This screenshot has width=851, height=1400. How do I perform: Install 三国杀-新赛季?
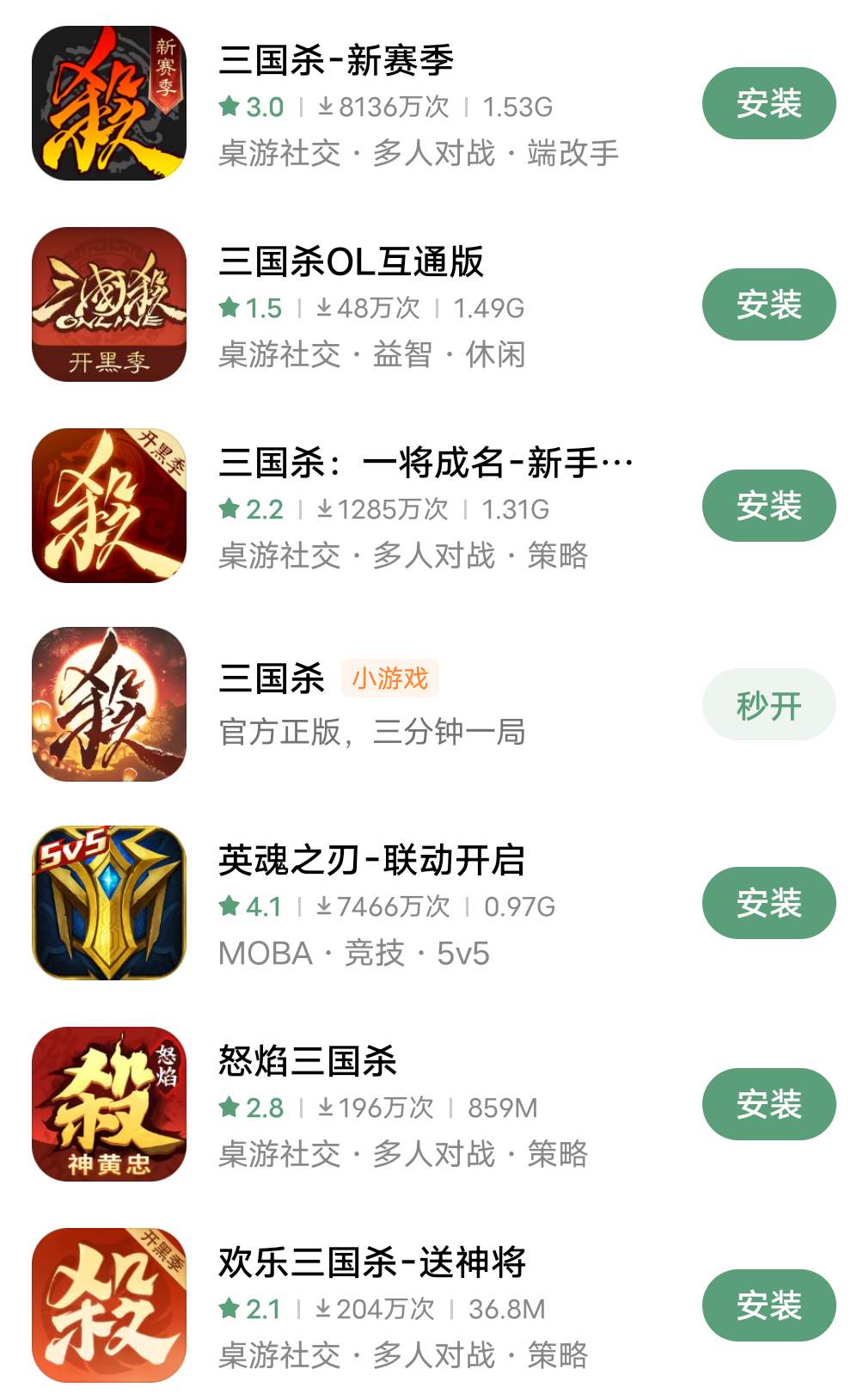768,103
